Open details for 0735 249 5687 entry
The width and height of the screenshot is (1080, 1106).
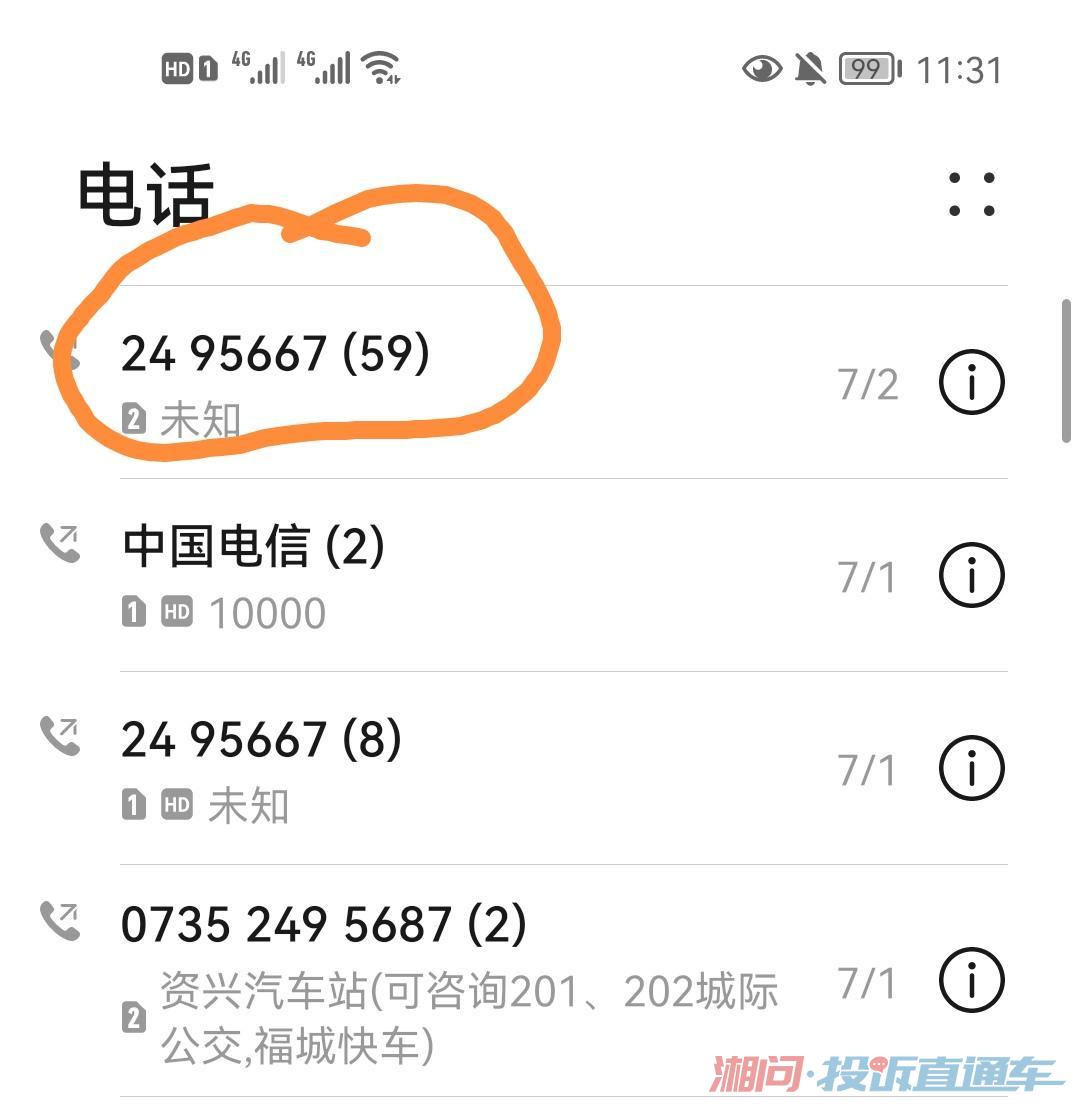[x=971, y=981]
